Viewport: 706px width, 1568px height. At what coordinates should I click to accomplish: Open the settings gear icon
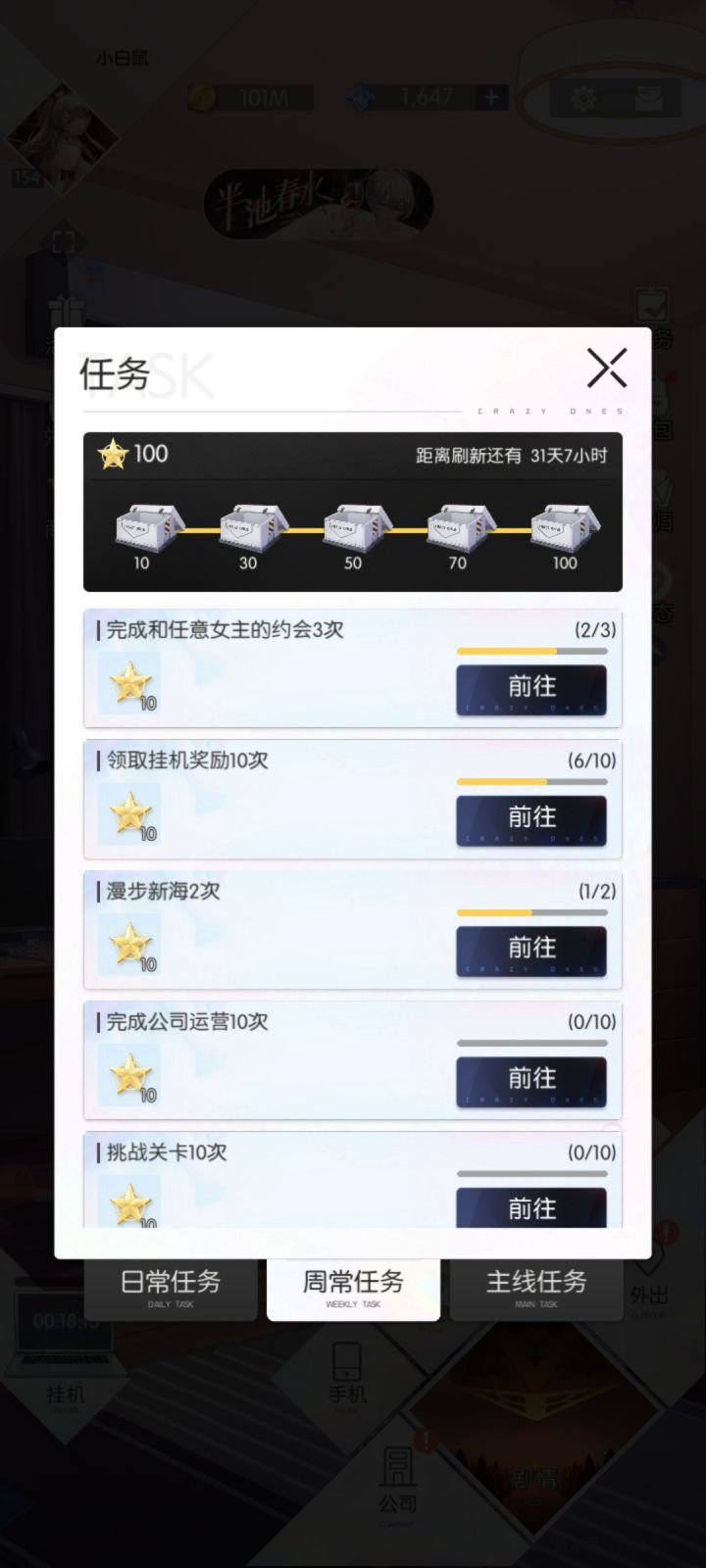pos(585,97)
